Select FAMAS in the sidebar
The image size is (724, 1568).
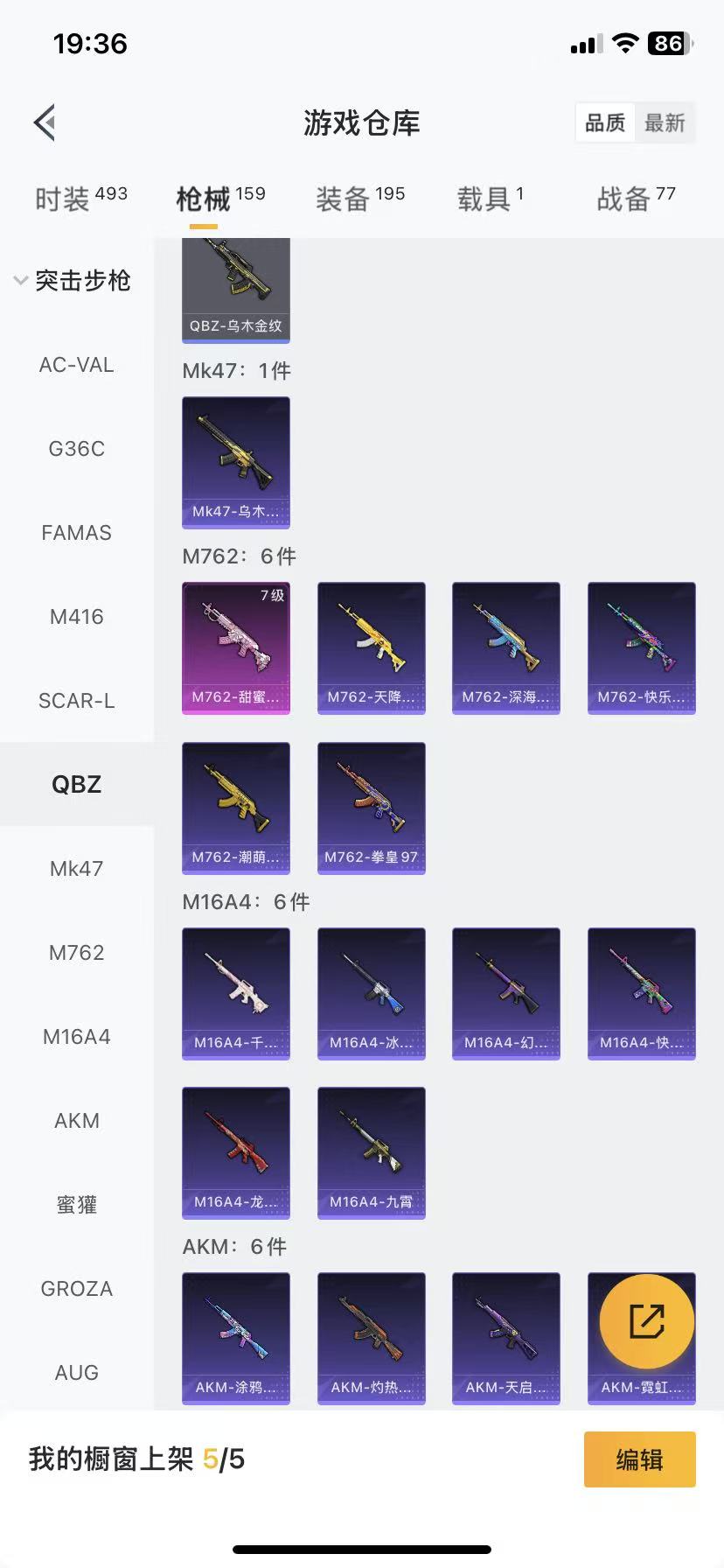click(x=76, y=533)
